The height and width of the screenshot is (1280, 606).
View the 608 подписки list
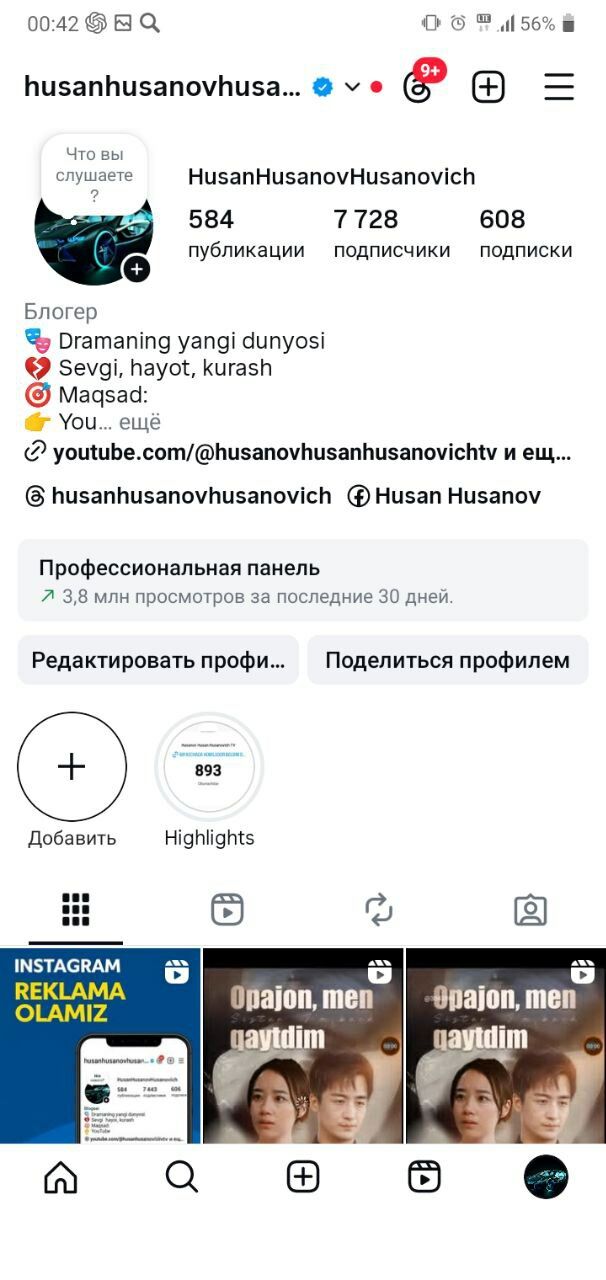[x=525, y=234]
